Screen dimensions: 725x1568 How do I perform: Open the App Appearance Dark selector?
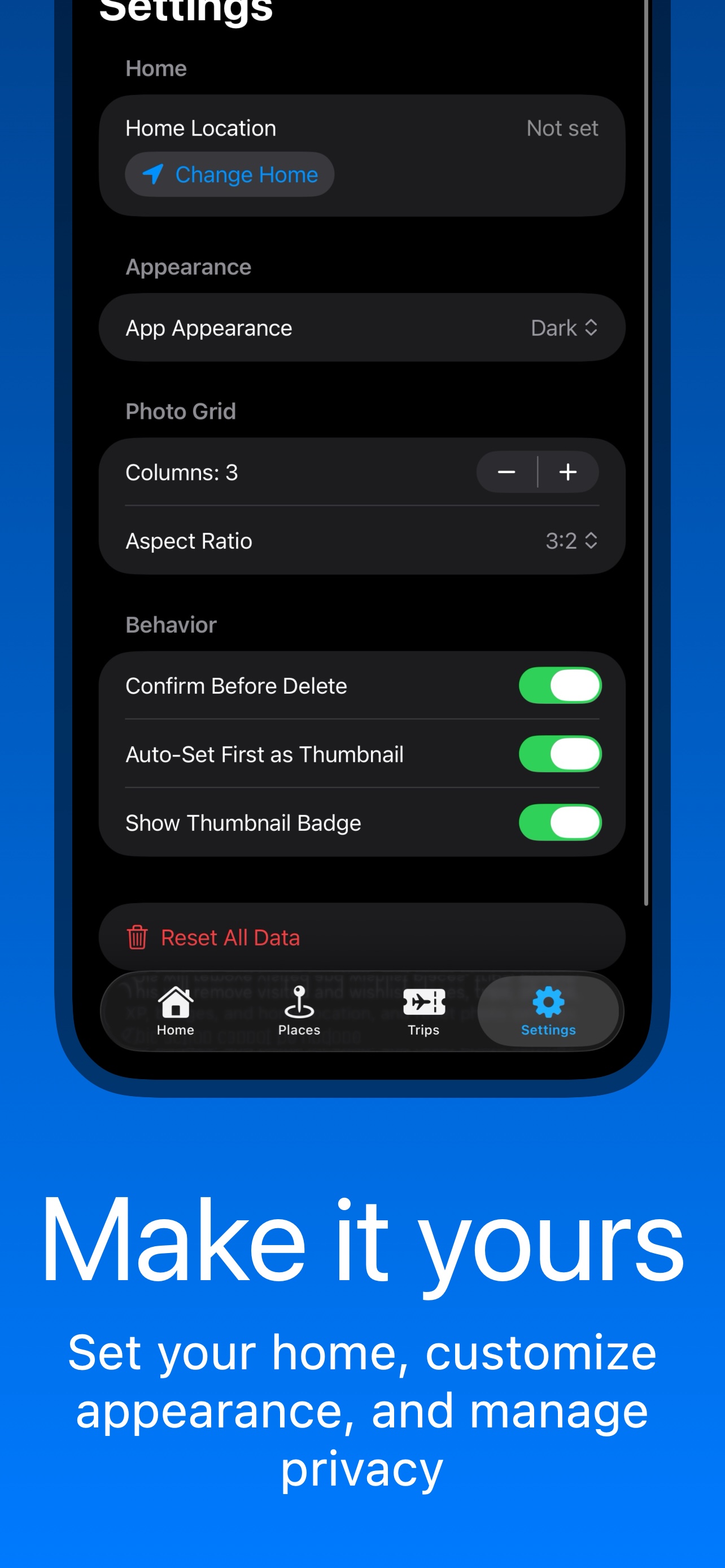(x=564, y=327)
